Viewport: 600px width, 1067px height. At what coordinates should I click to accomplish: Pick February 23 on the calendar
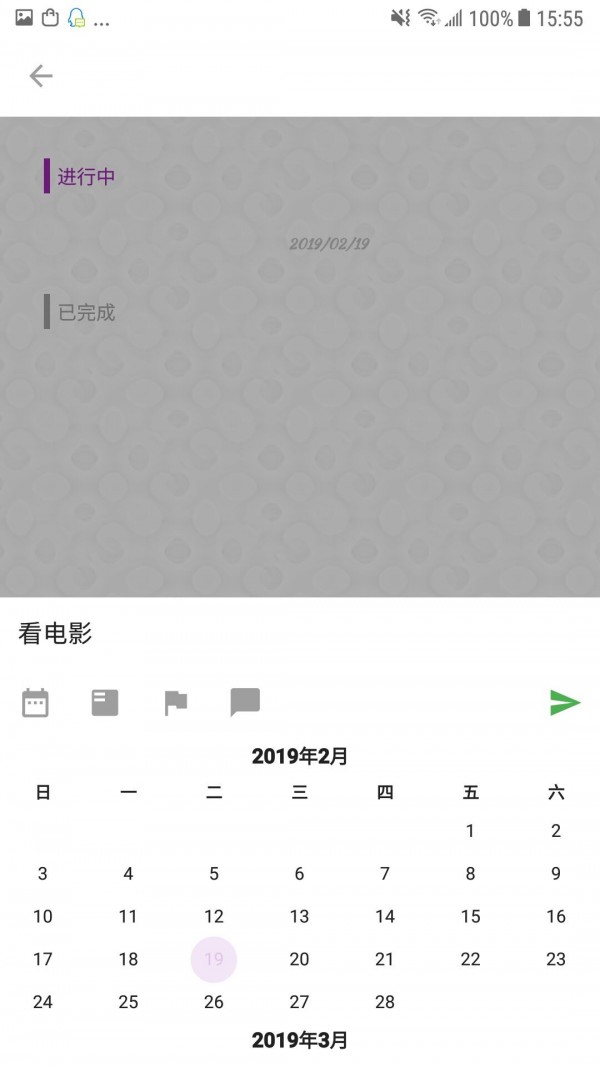pyautogui.click(x=556, y=959)
